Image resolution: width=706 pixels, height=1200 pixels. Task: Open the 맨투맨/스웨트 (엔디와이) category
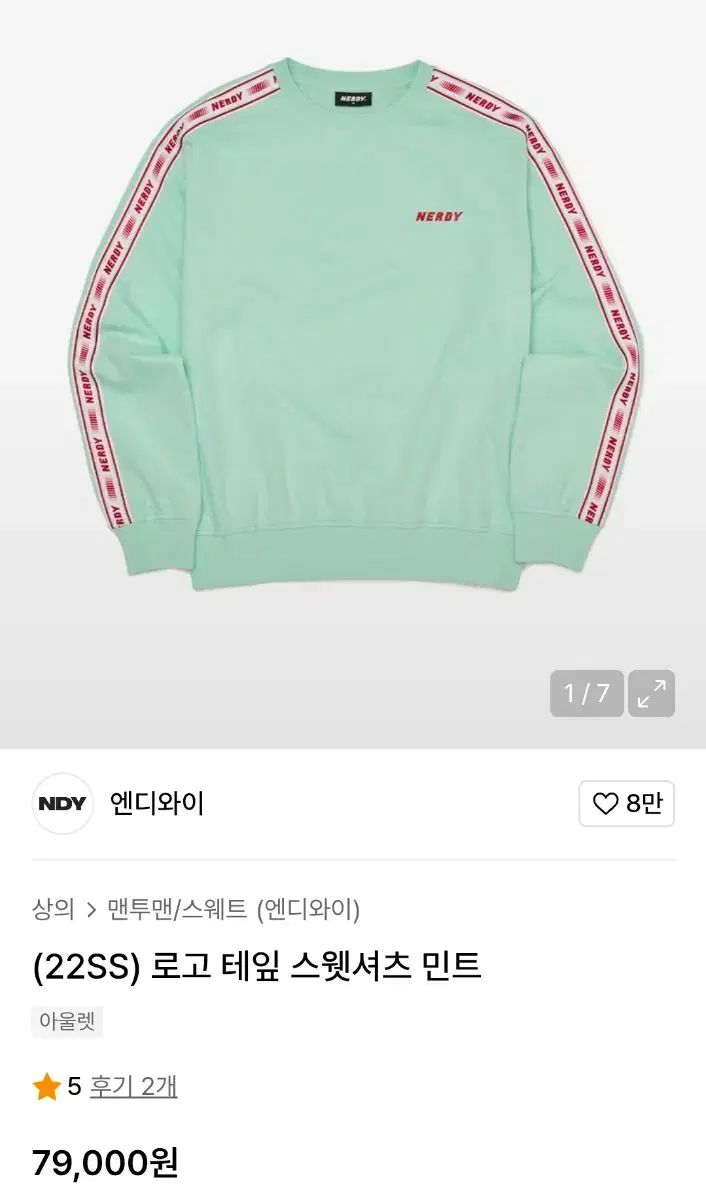tap(233, 909)
